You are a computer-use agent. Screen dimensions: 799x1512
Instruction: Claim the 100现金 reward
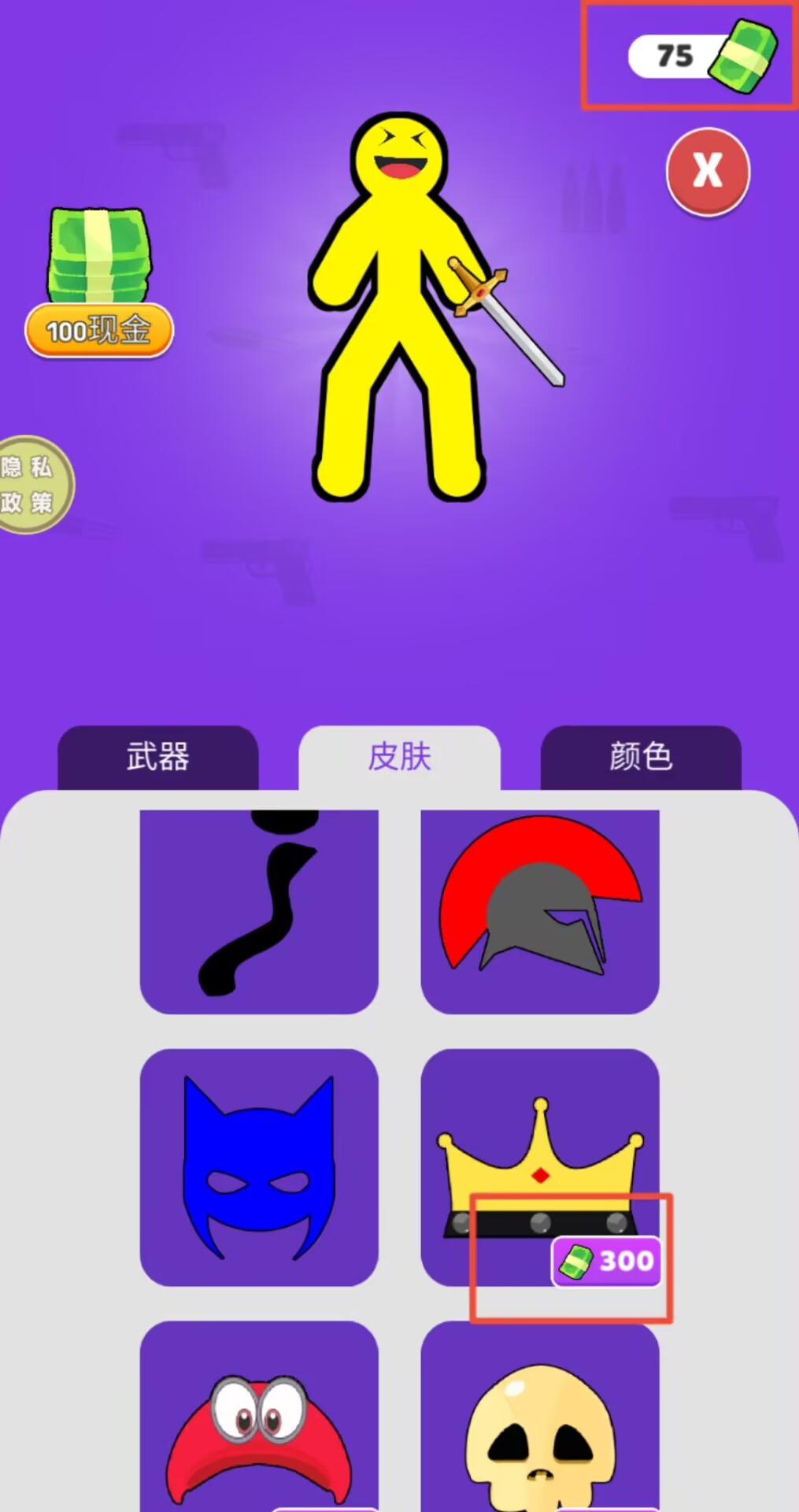click(x=99, y=330)
